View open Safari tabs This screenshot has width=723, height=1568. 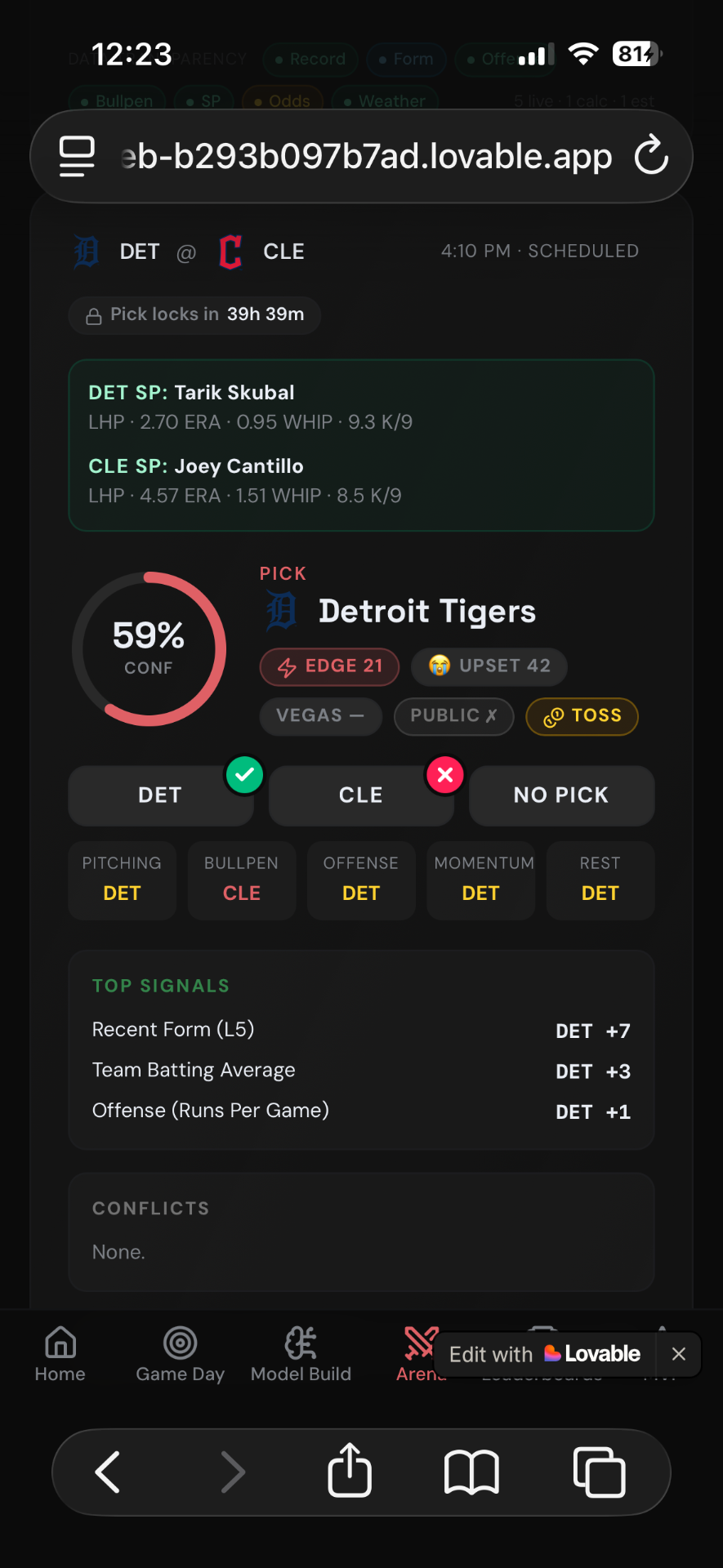click(x=600, y=1472)
